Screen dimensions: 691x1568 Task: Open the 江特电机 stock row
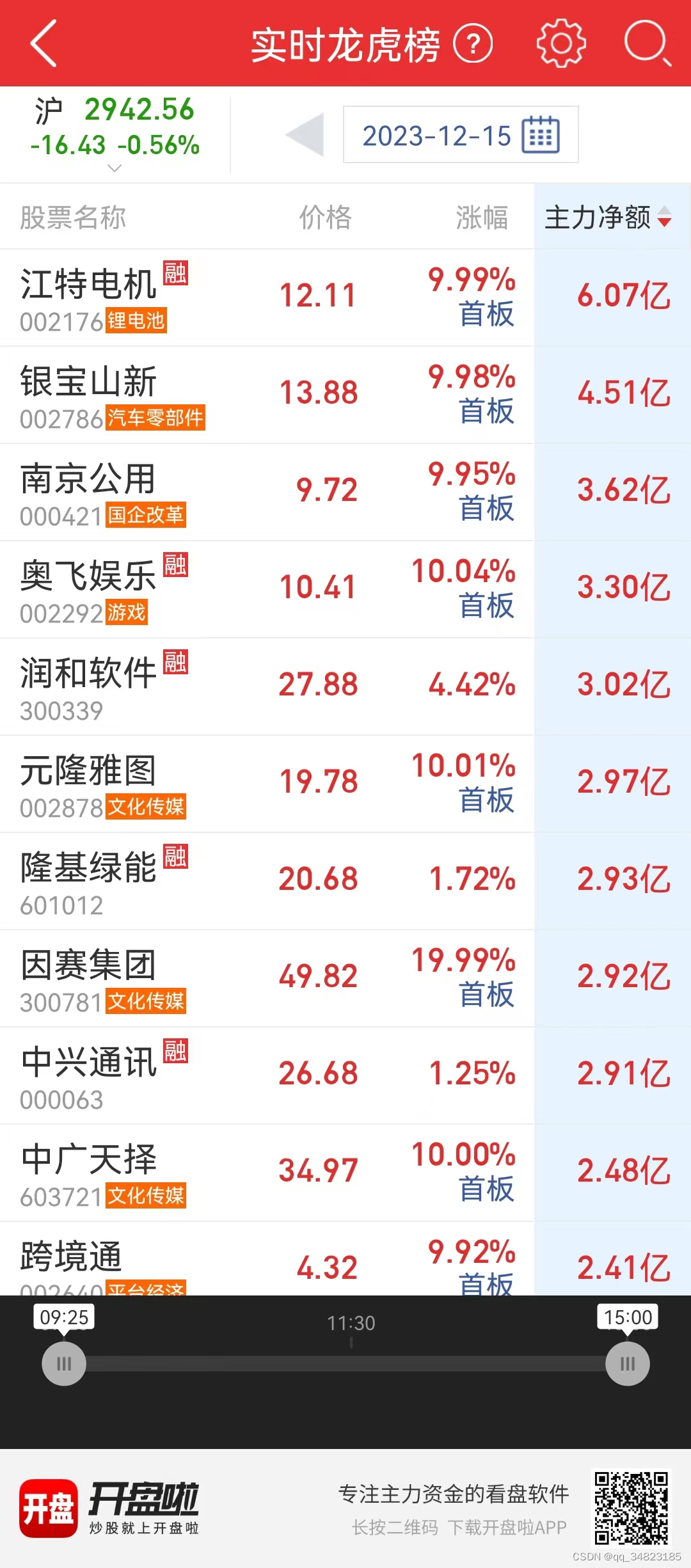click(345, 297)
